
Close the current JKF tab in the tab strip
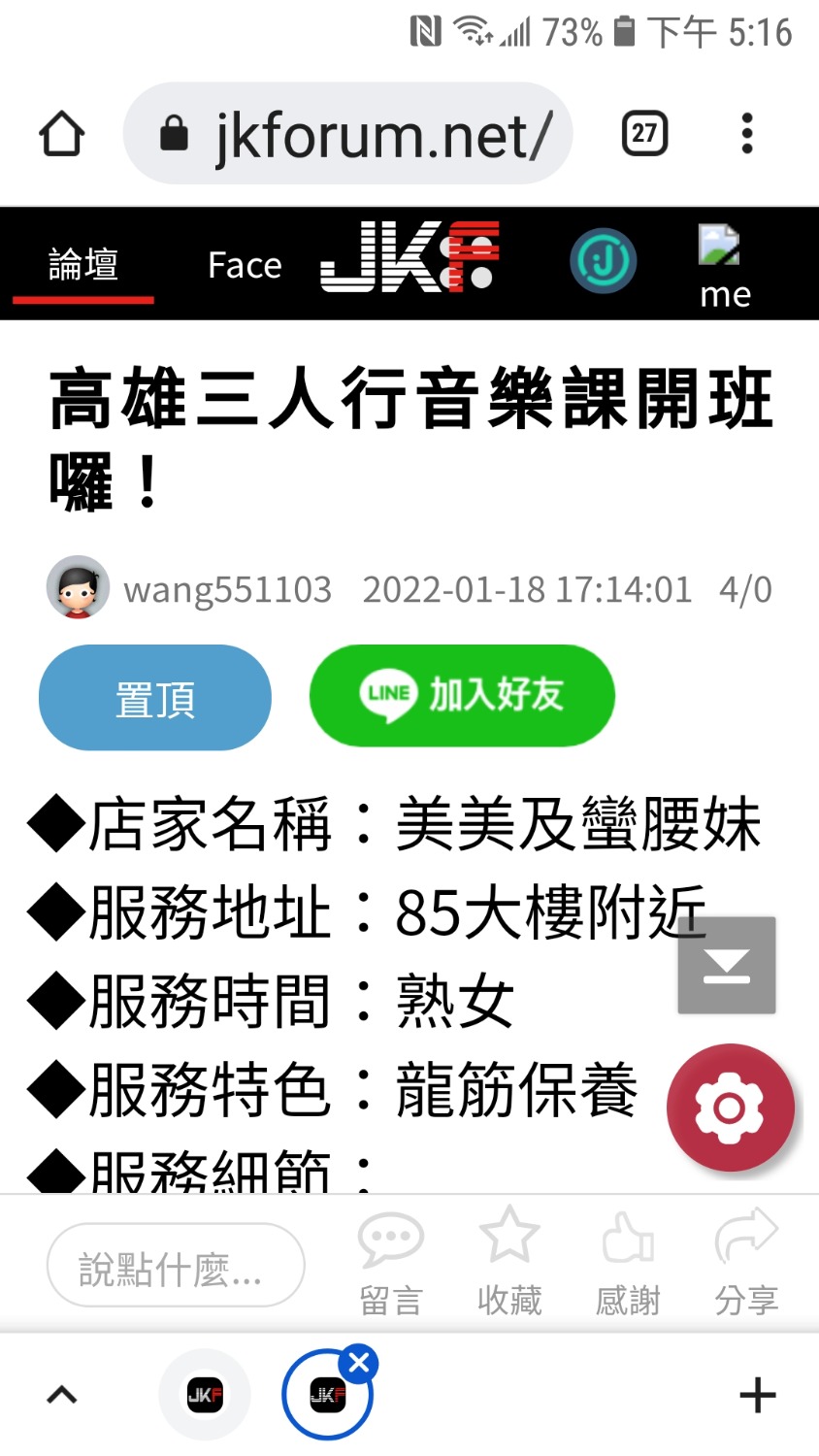coord(359,1364)
